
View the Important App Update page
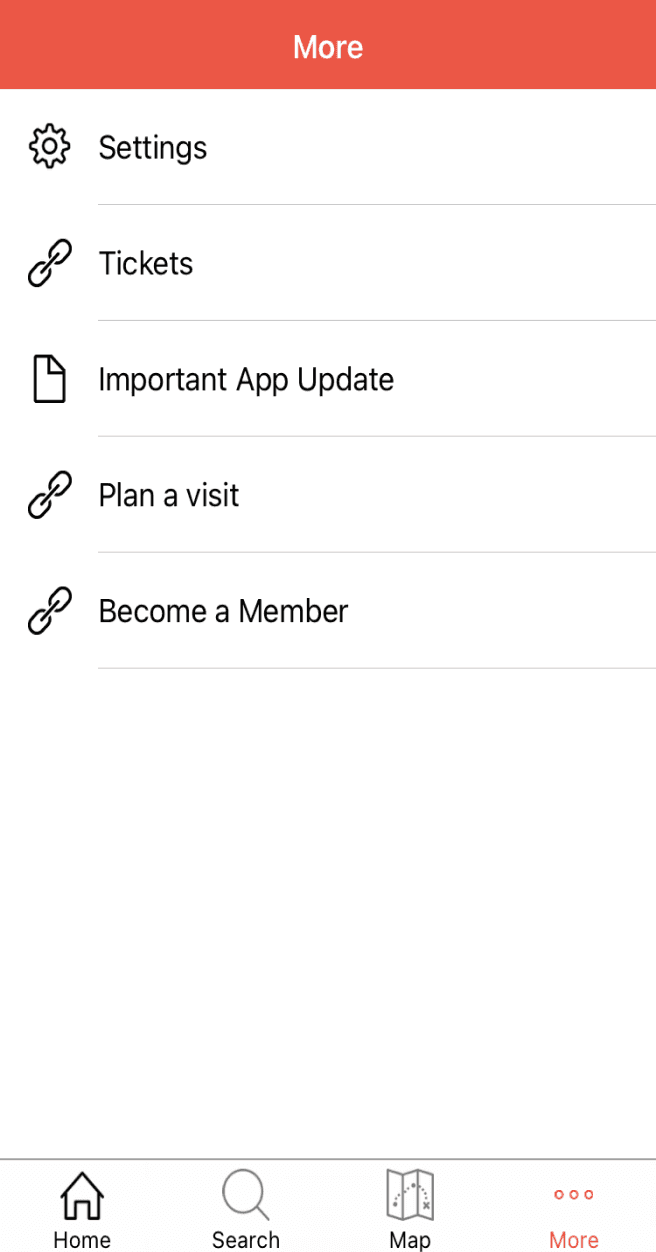(x=328, y=379)
